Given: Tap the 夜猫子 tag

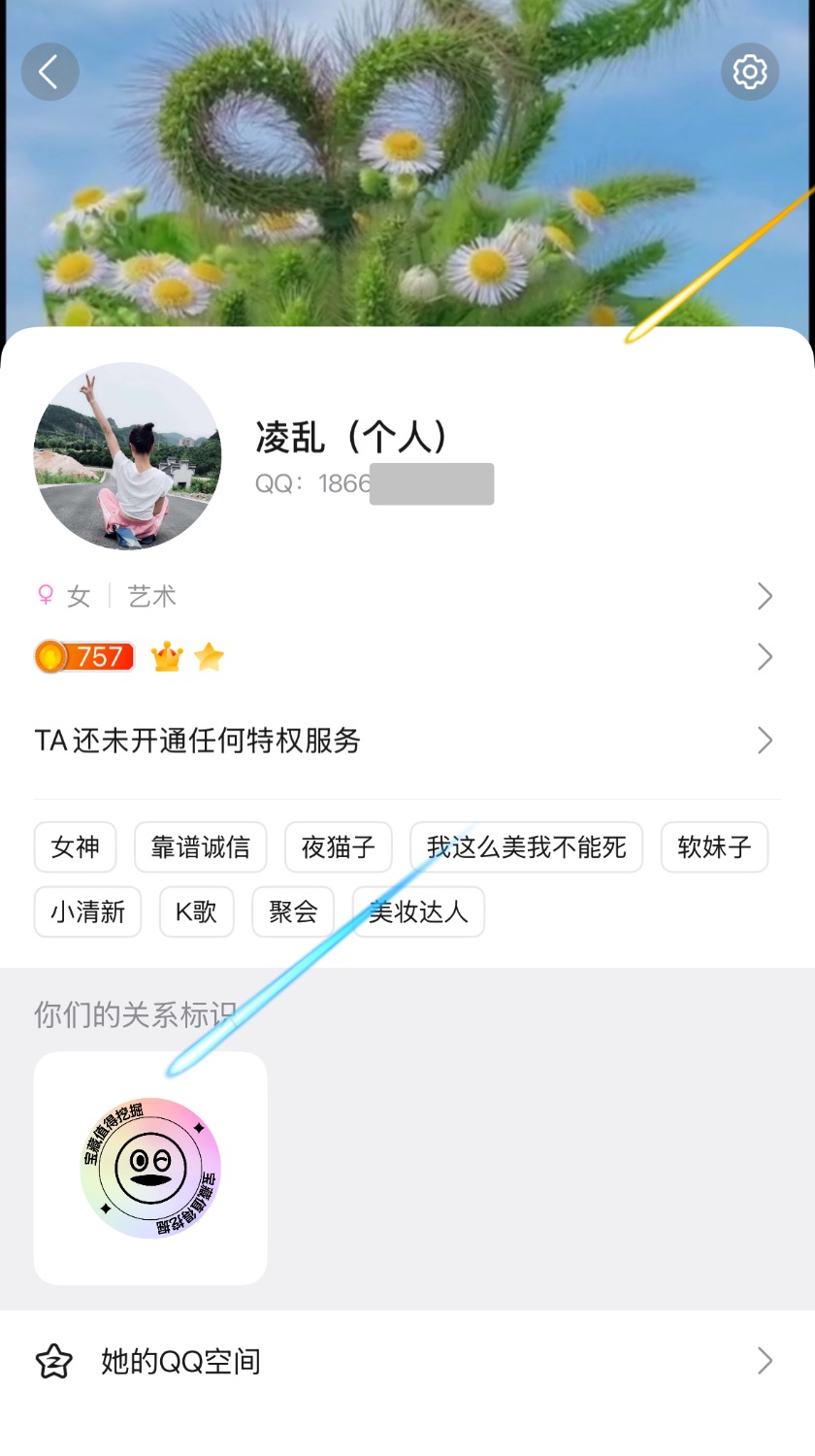Looking at the screenshot, I should (338, 847).
